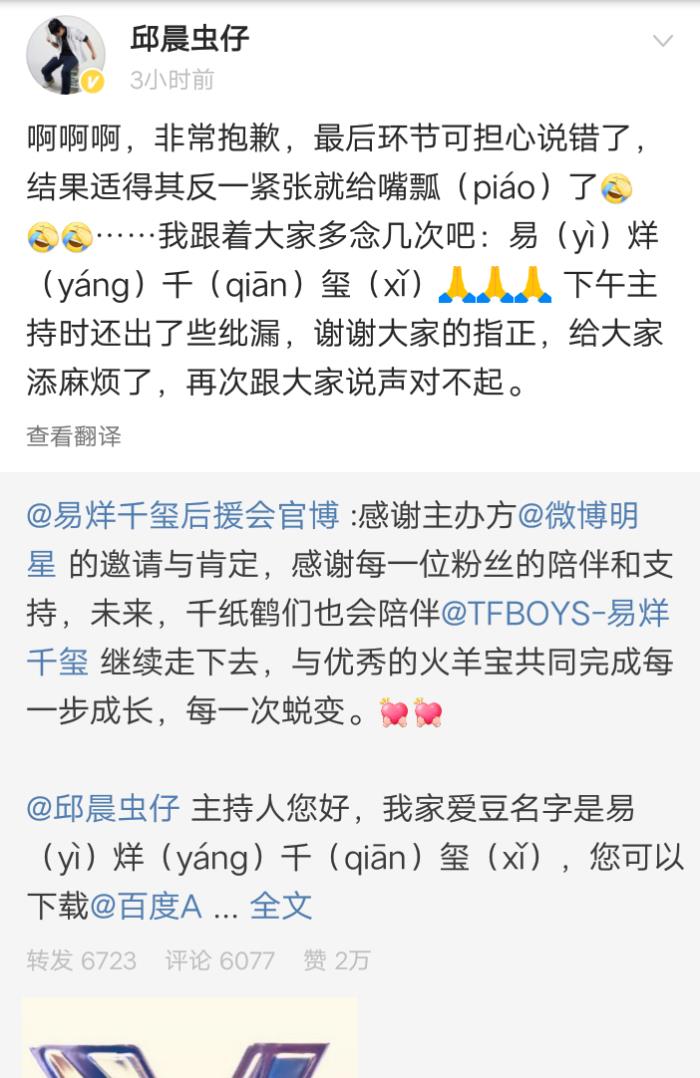Expand the post options chevron
Screen dimensions: 700x1078
(x=662, y=41)
